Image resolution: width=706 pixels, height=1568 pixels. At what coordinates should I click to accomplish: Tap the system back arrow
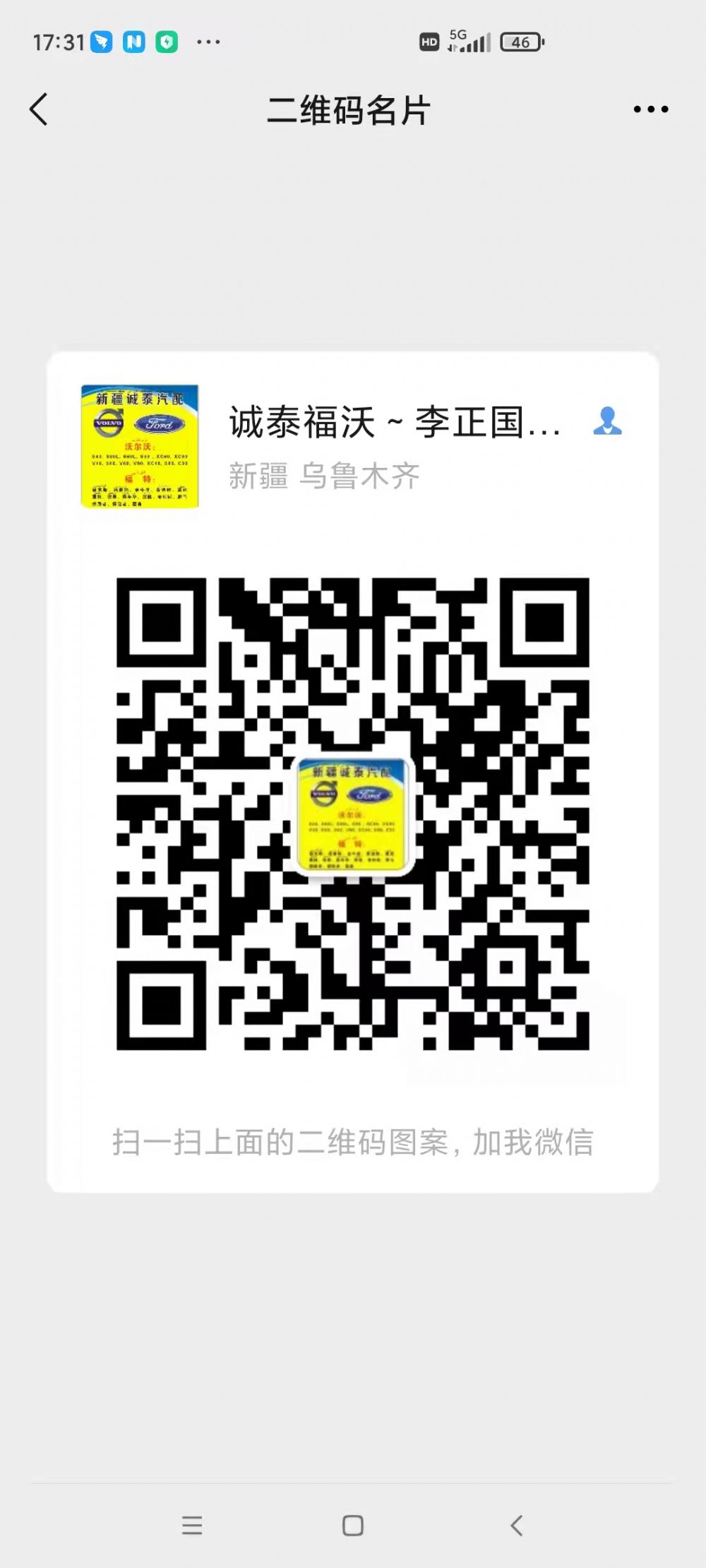pyautogui.click(x=516, y=1525)
